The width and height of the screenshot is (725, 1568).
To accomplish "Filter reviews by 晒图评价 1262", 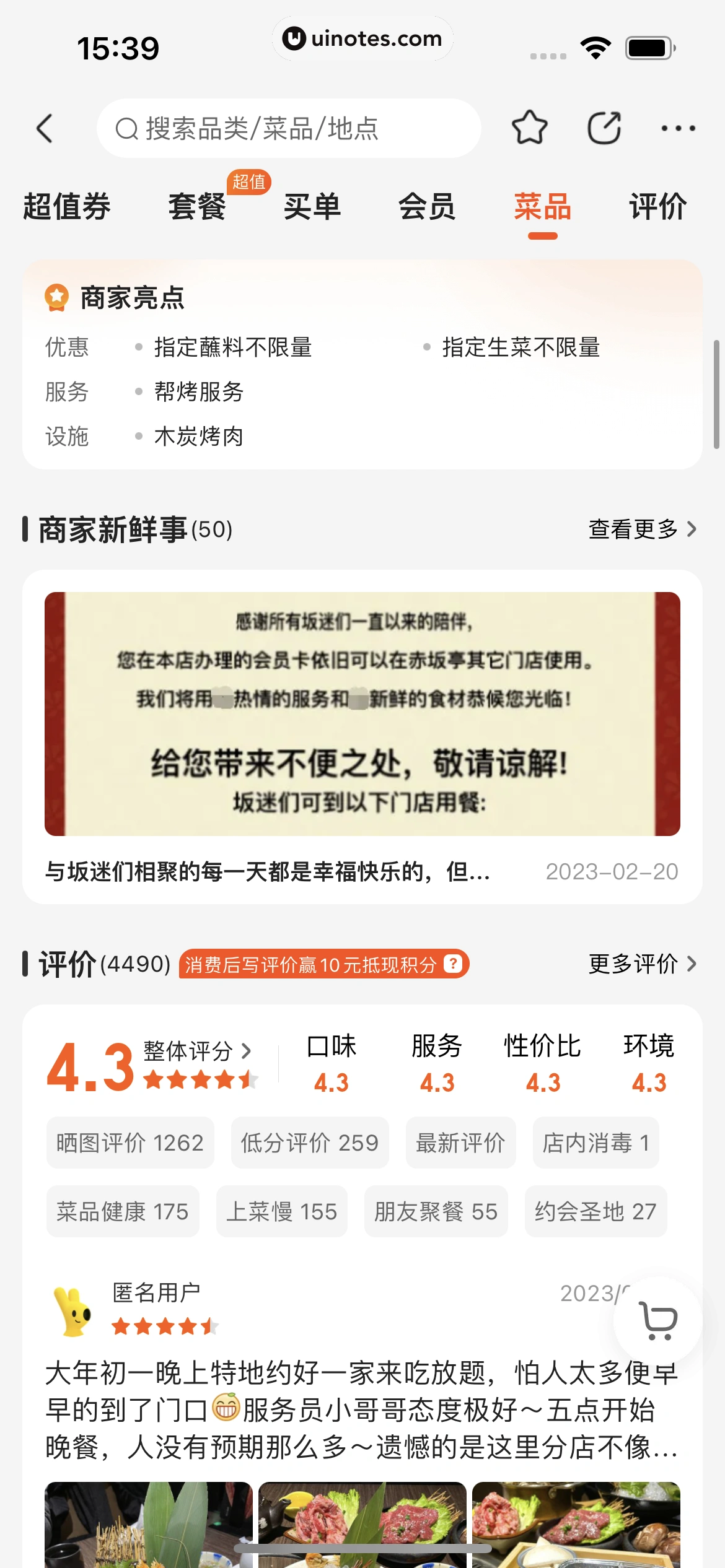I will click(130, 1143).
